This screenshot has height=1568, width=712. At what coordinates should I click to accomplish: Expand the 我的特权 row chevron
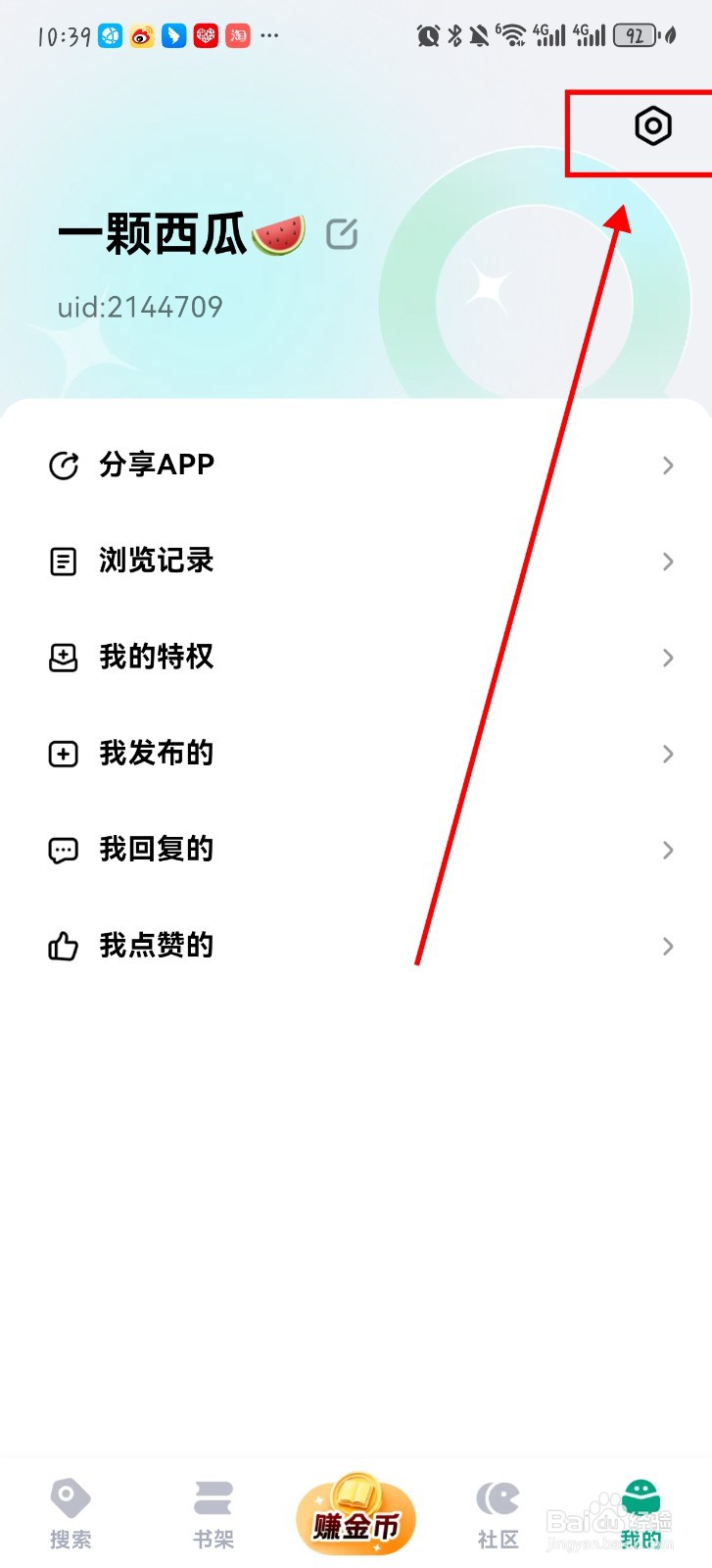click(x=668, y=658)
